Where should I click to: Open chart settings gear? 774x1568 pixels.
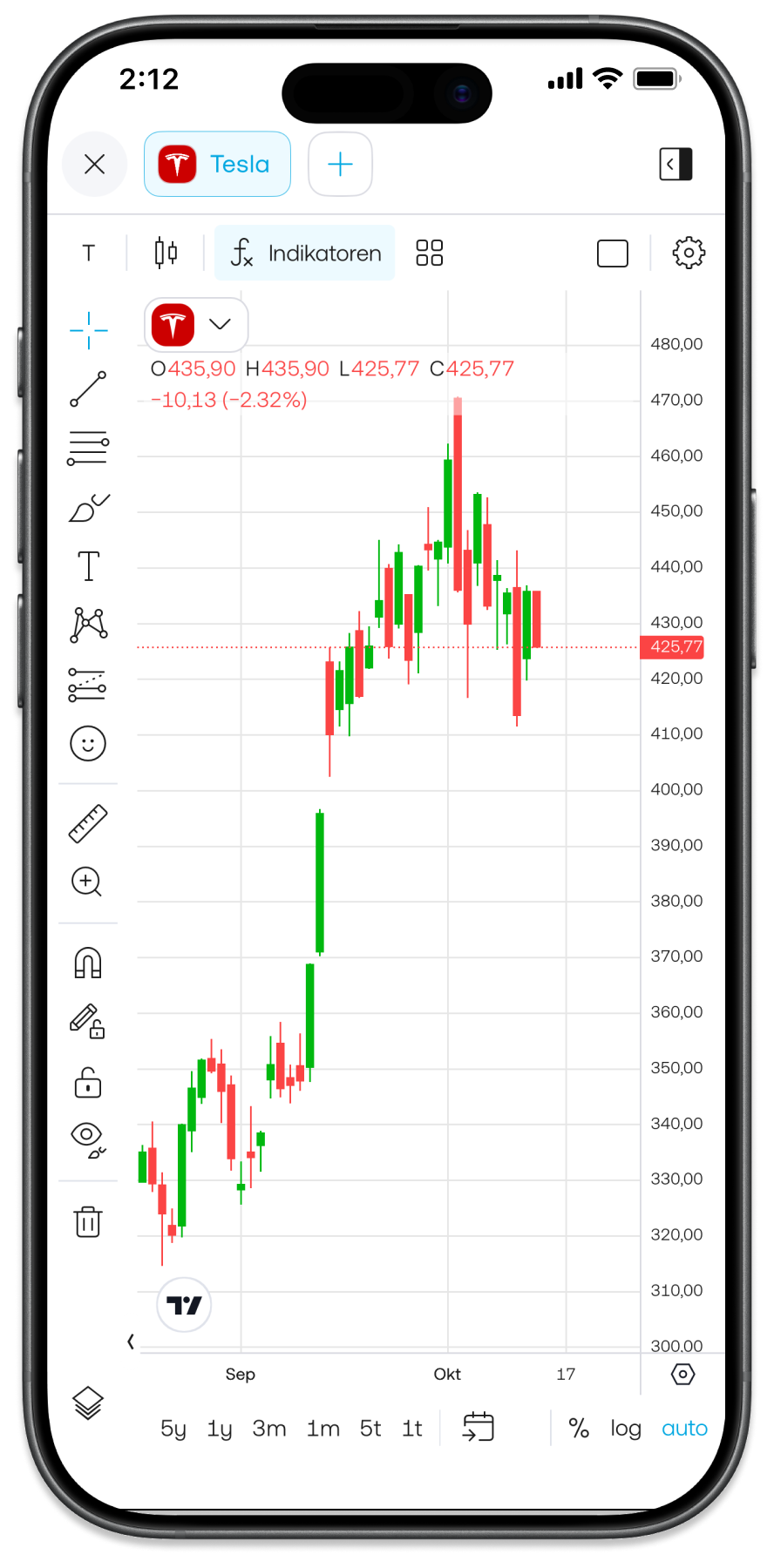[x=688, y=253]
